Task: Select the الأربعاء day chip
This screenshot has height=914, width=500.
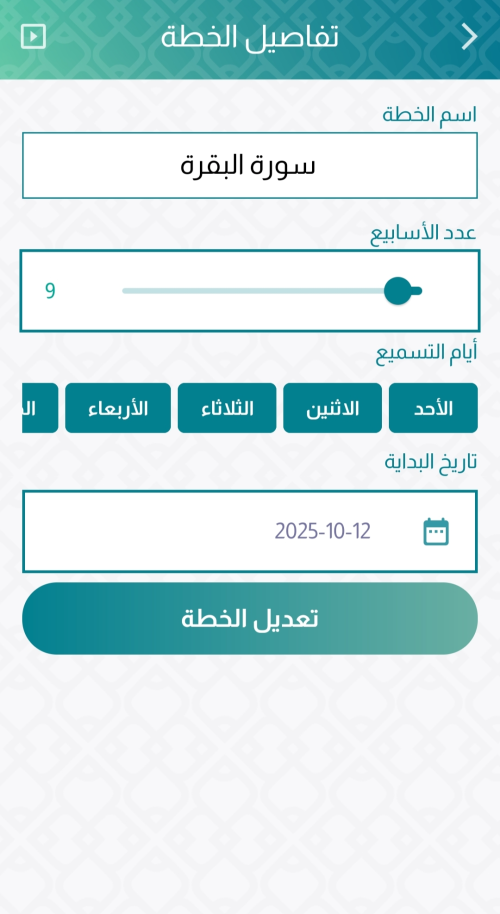Action: tap(118, 408)
